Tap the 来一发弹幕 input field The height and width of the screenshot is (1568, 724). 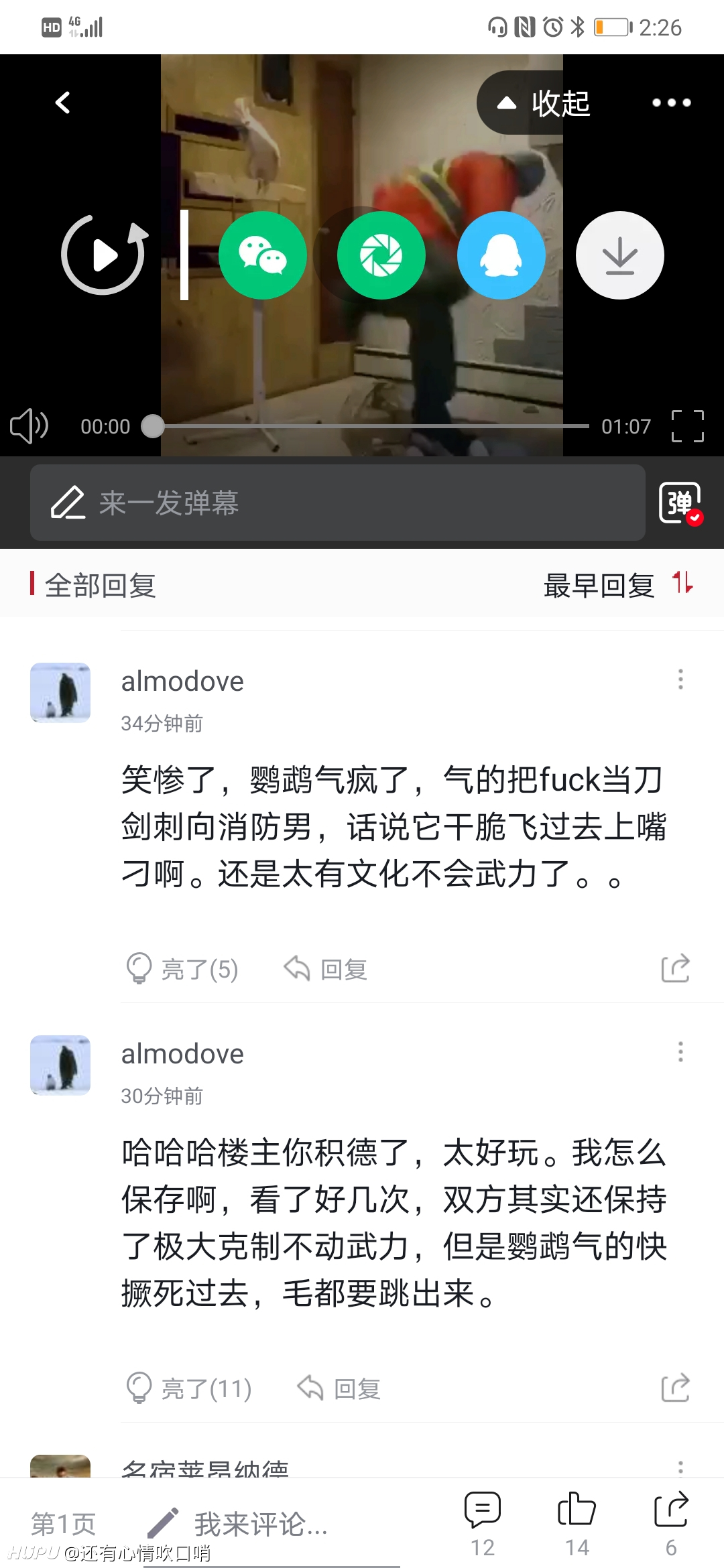pyautogui.click(x=338, y=503)
